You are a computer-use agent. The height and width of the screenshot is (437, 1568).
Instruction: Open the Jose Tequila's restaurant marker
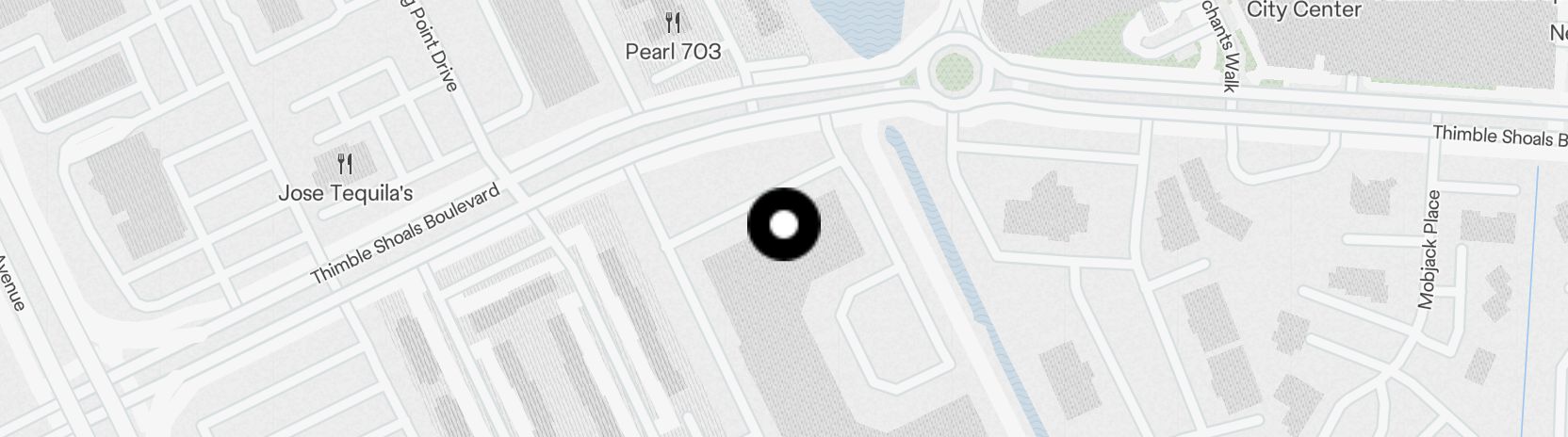[x=345, y=166]
